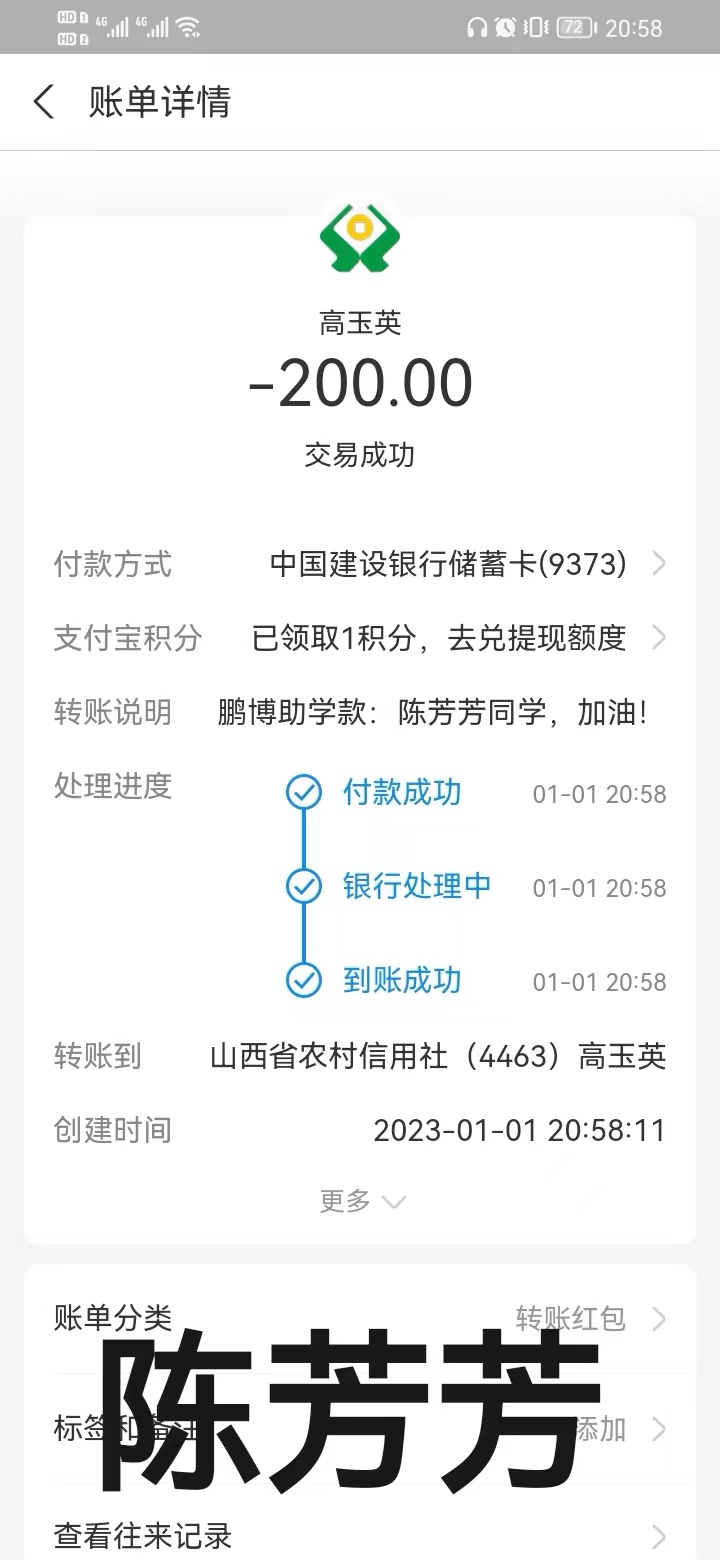Open 账单分类 category row

tap(360, 1319)
